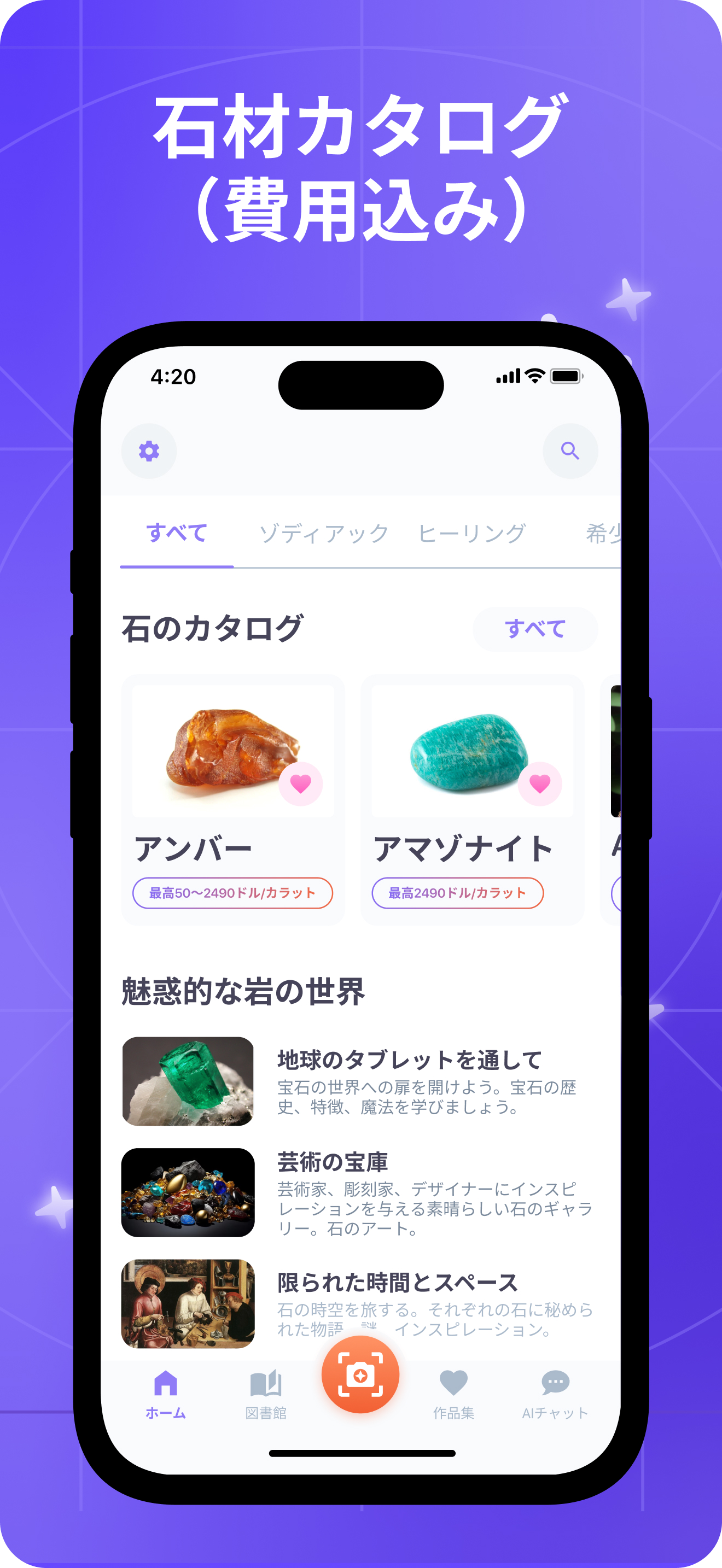Click the search icon
The image size is (722, 1568).
570,450
